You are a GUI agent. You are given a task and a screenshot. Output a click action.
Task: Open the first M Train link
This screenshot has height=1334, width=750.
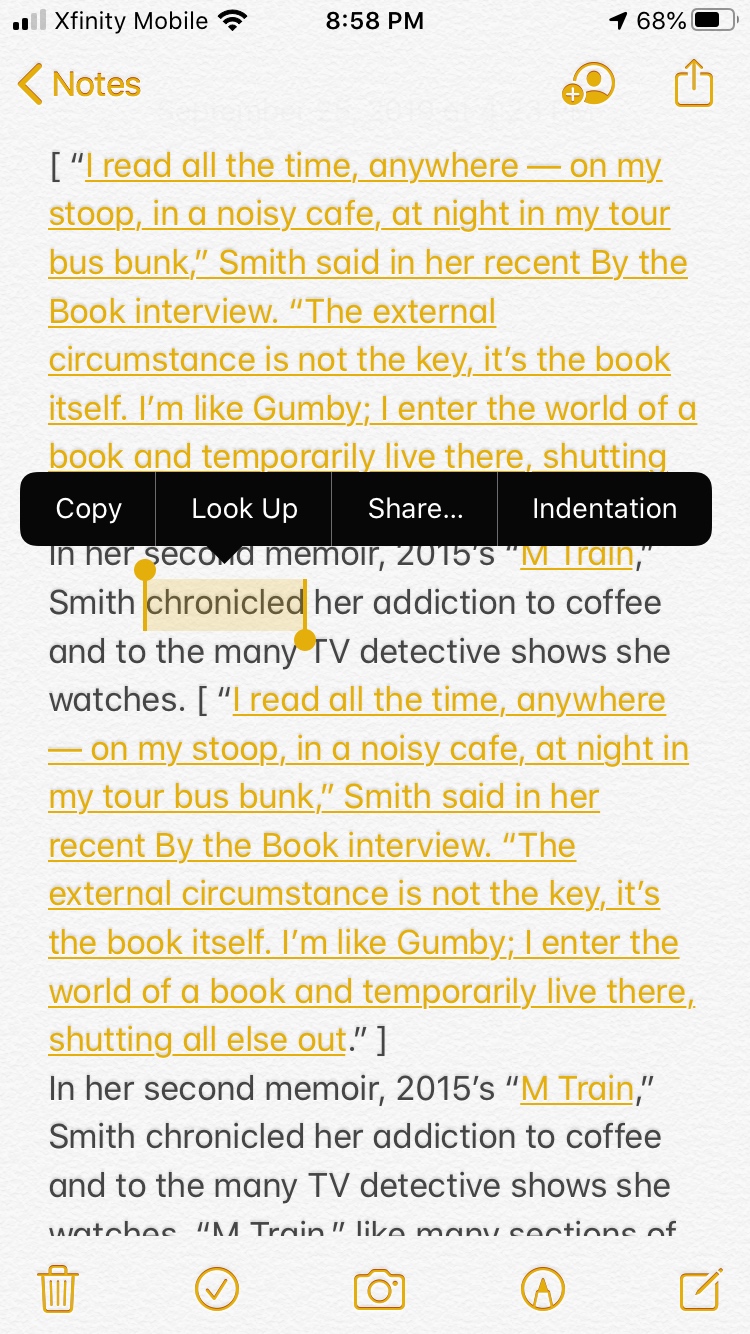point(578,554)
